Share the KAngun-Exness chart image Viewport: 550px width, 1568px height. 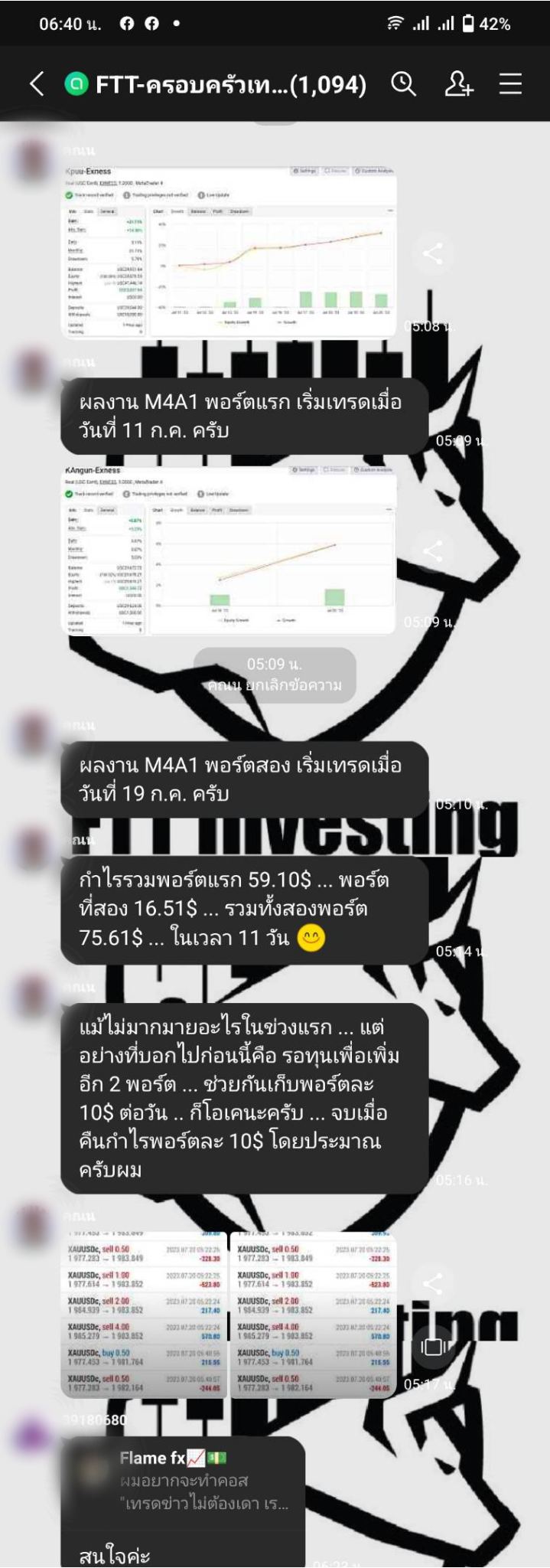(x=433, y=550)
